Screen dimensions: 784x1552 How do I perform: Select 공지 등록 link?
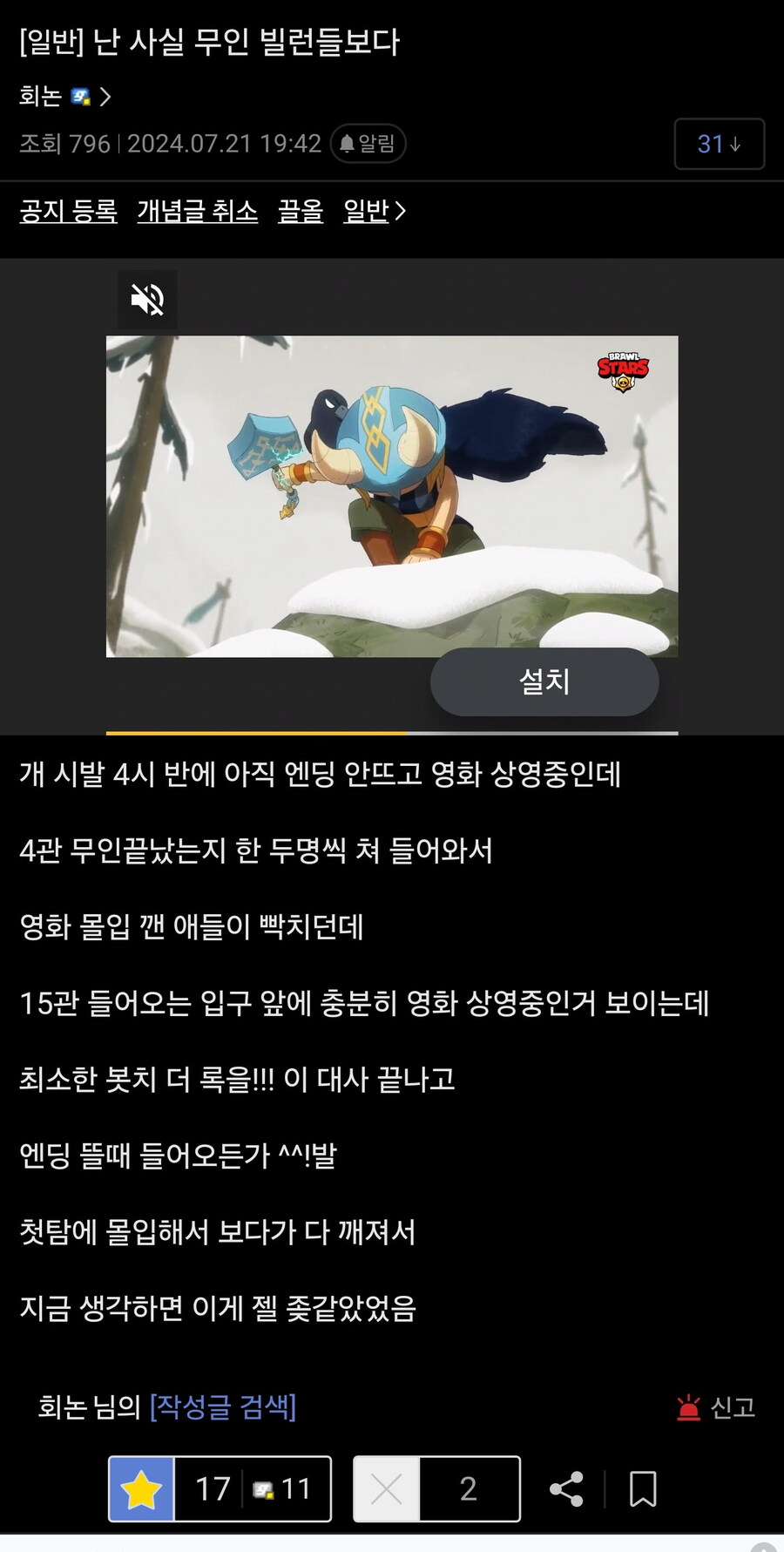68,211
